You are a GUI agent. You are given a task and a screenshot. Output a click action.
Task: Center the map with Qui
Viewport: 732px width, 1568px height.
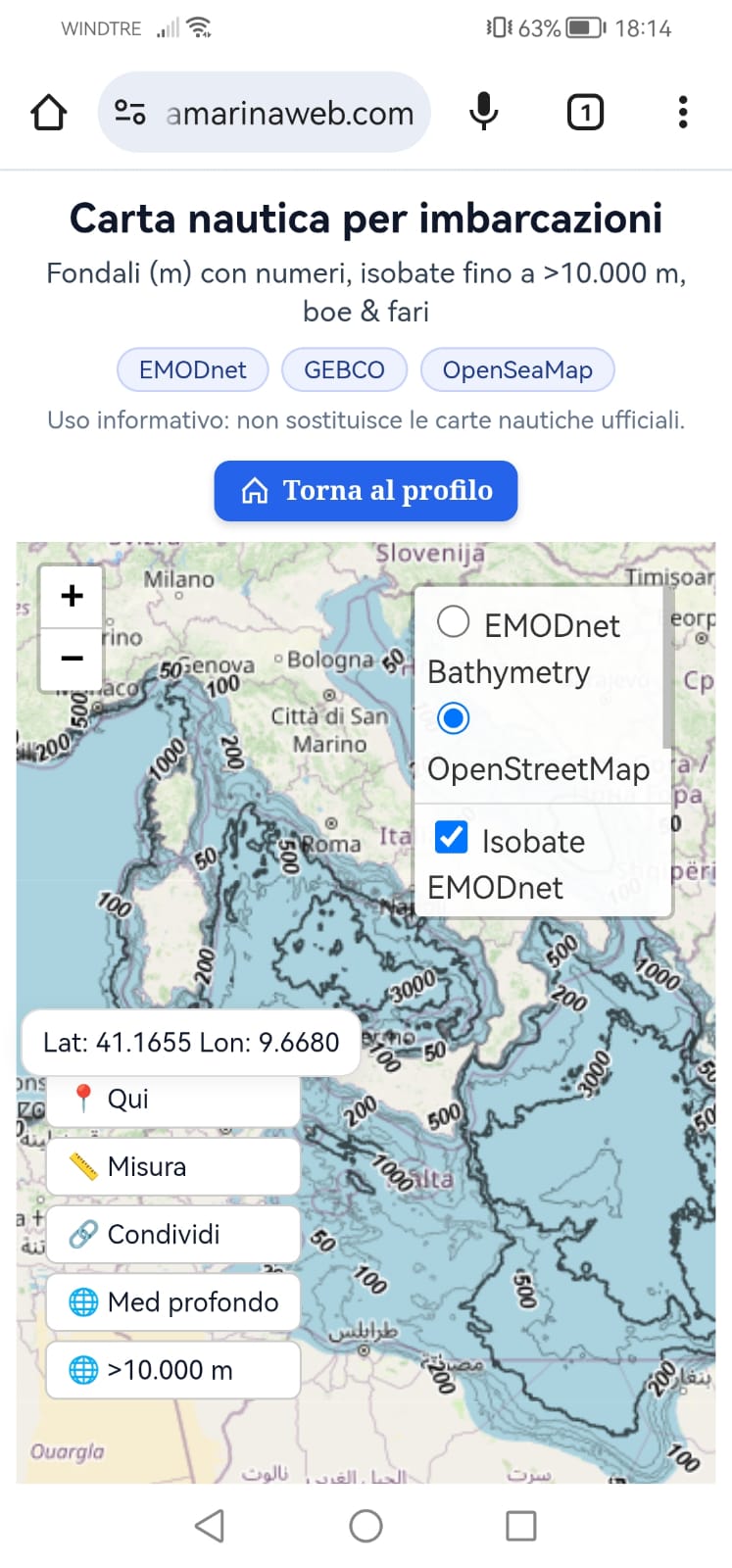point(172,1100)
